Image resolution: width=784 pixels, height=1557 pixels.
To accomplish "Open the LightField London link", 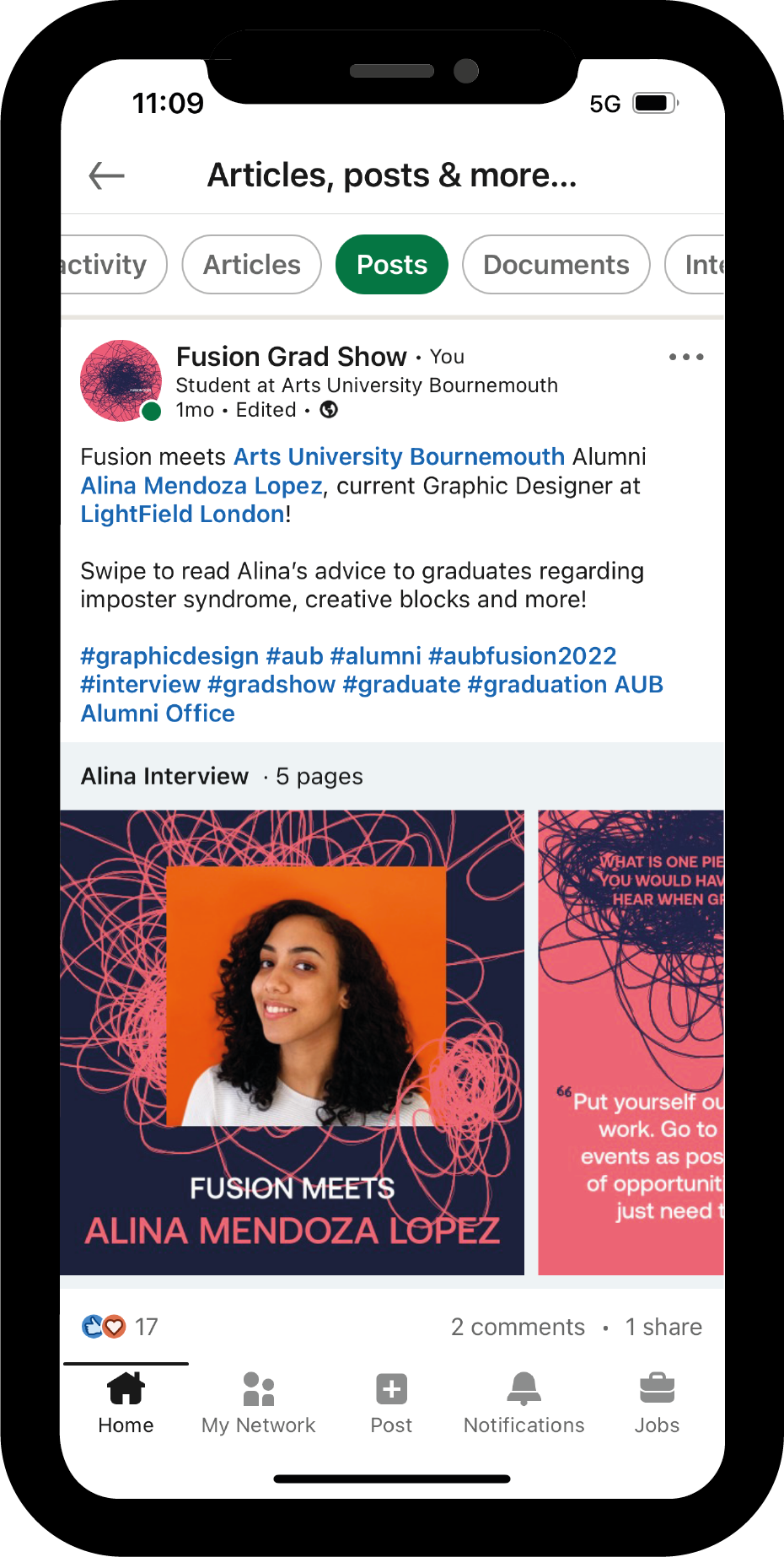I will tap(182, 515).
